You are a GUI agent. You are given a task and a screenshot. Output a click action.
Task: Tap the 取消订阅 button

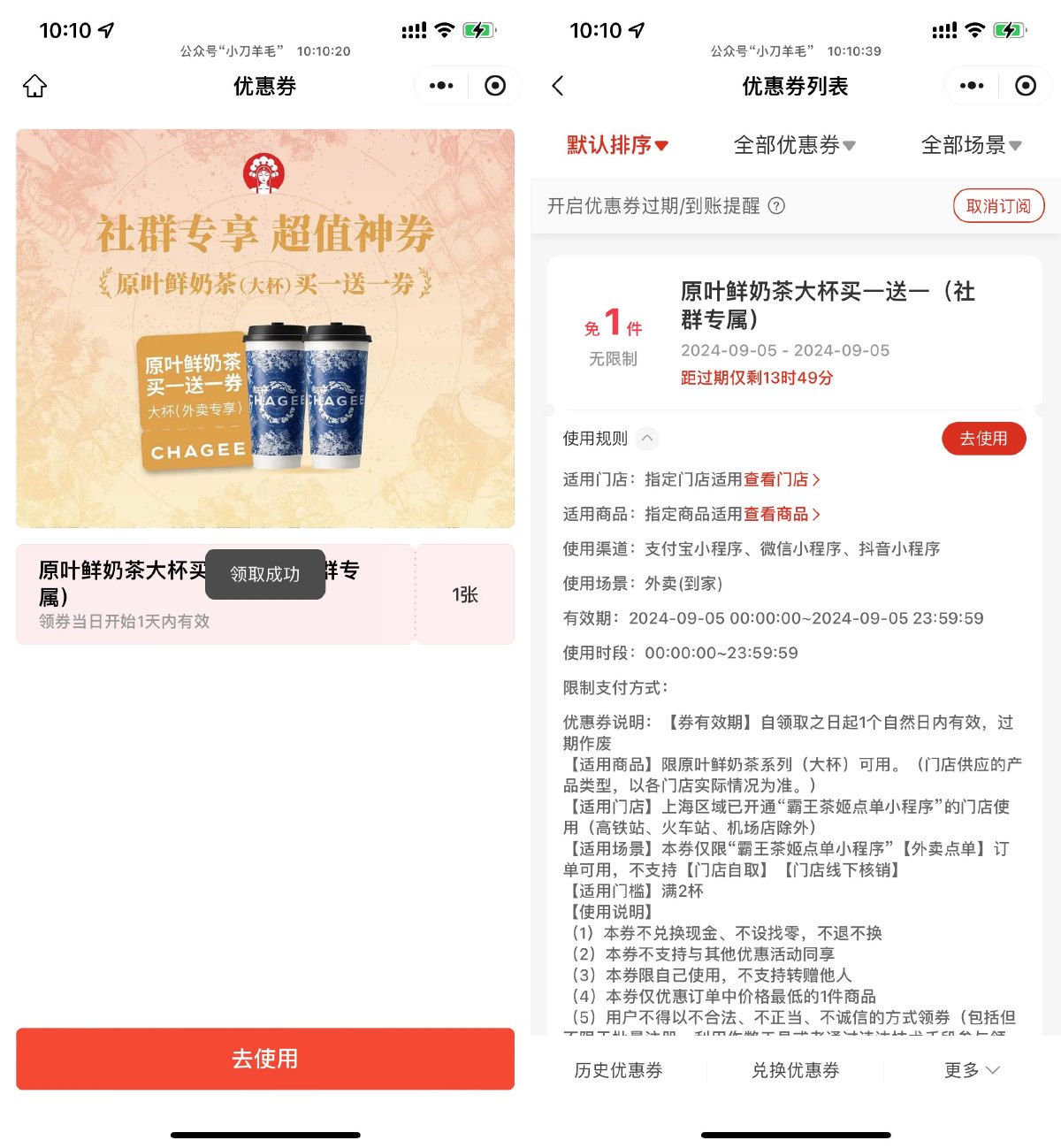[998, 206]
